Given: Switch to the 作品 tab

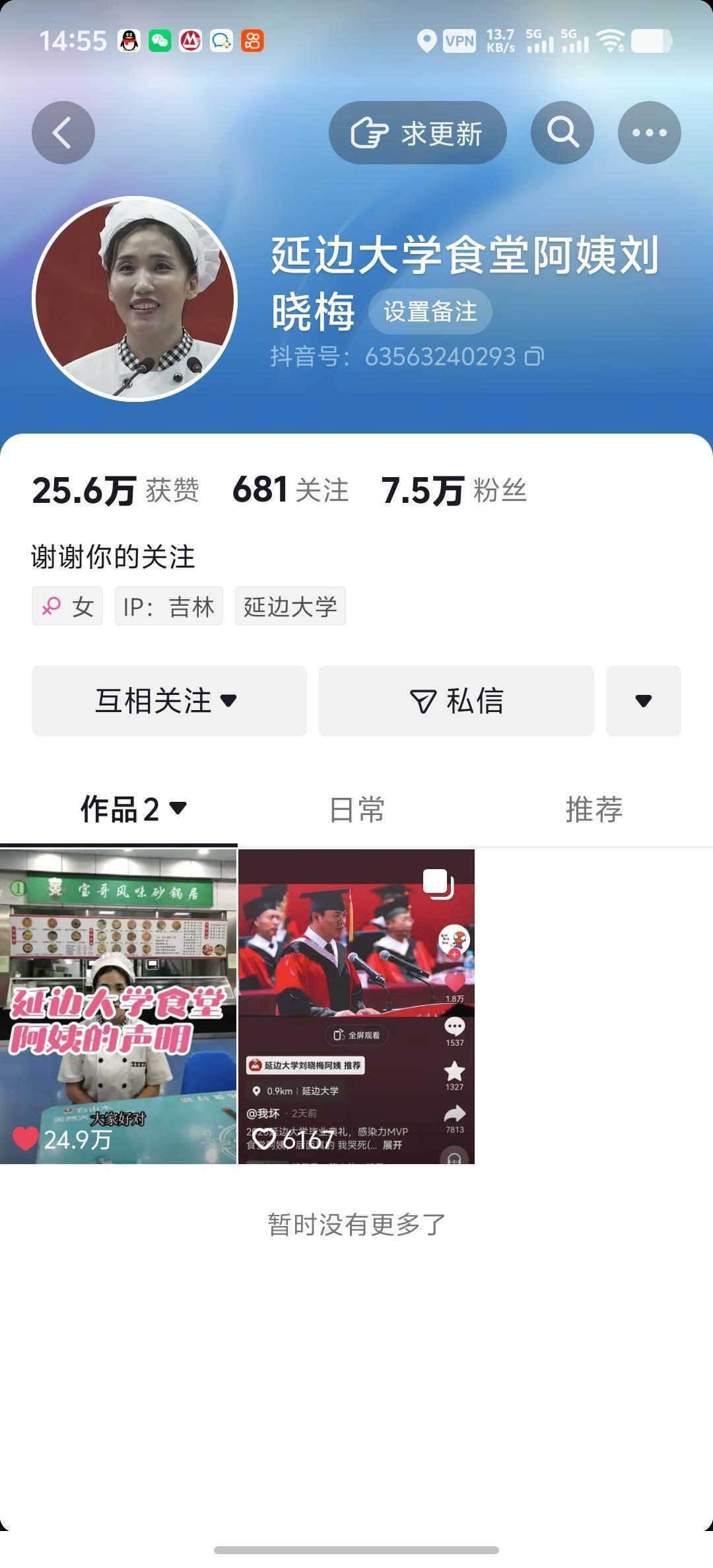Looking at the screenshot, I should (x=132, y=809).
